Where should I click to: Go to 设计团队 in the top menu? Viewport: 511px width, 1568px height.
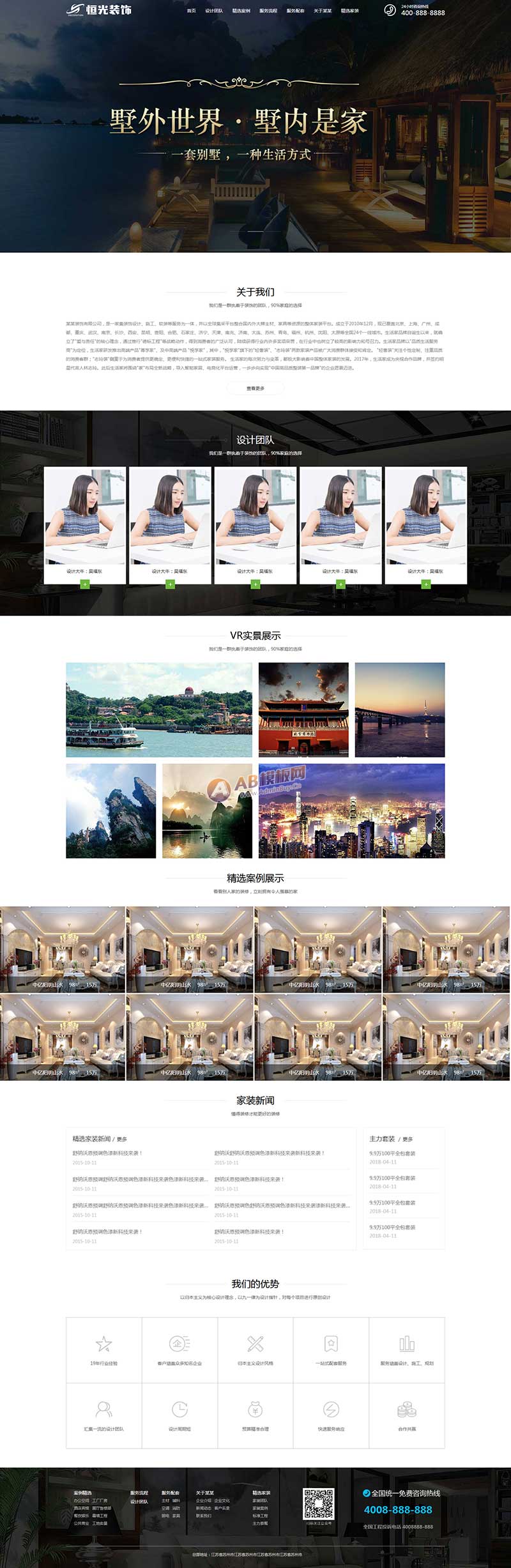pos(214,11)
